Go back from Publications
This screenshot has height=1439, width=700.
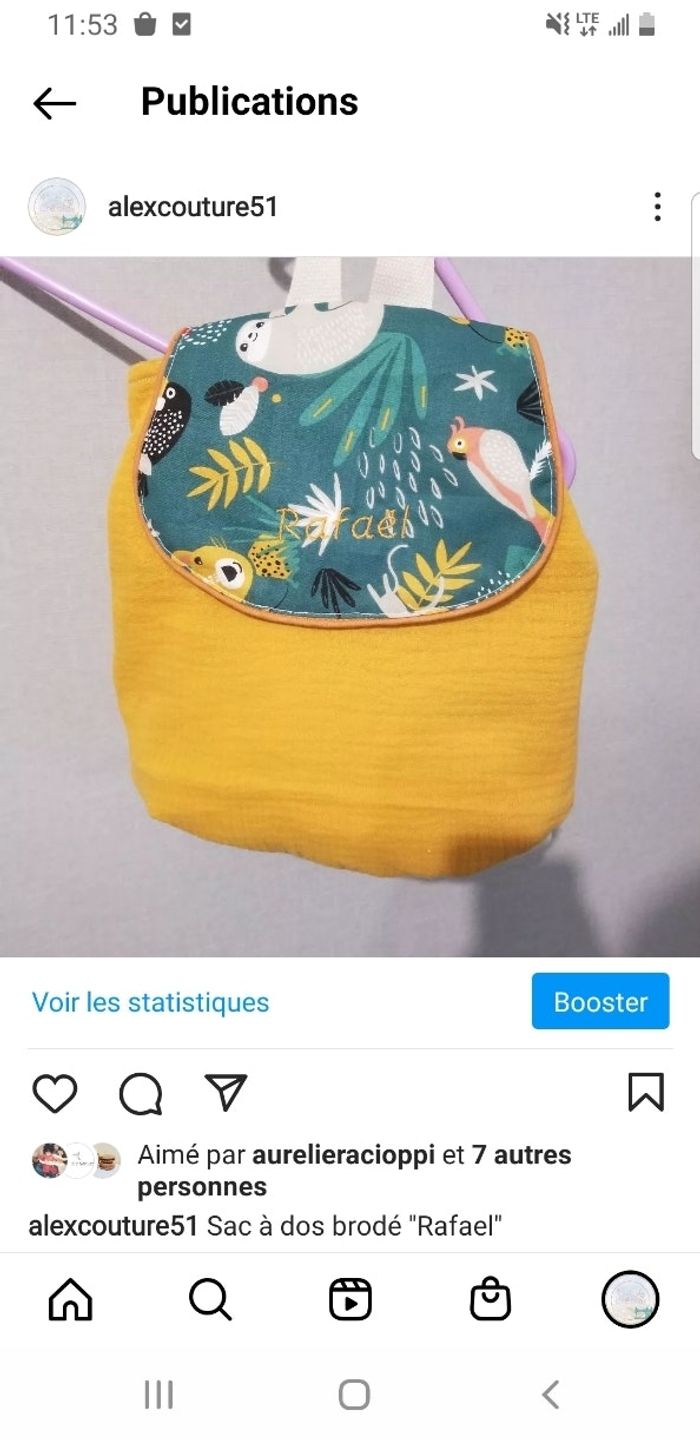click(54, 102)
